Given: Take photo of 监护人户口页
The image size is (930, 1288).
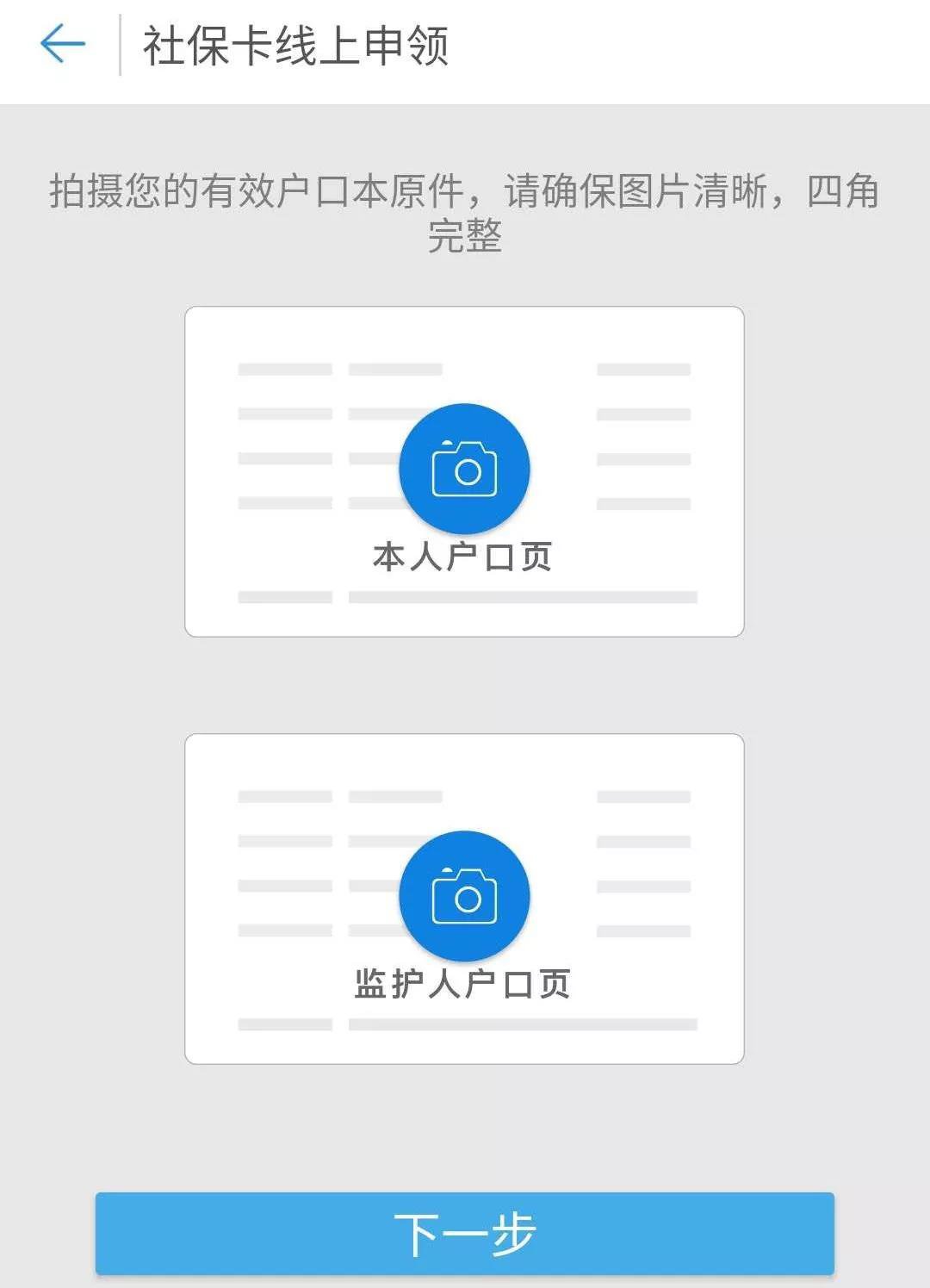Looking at the screenshot, I should pyautogui.click(x=464, y=897).
